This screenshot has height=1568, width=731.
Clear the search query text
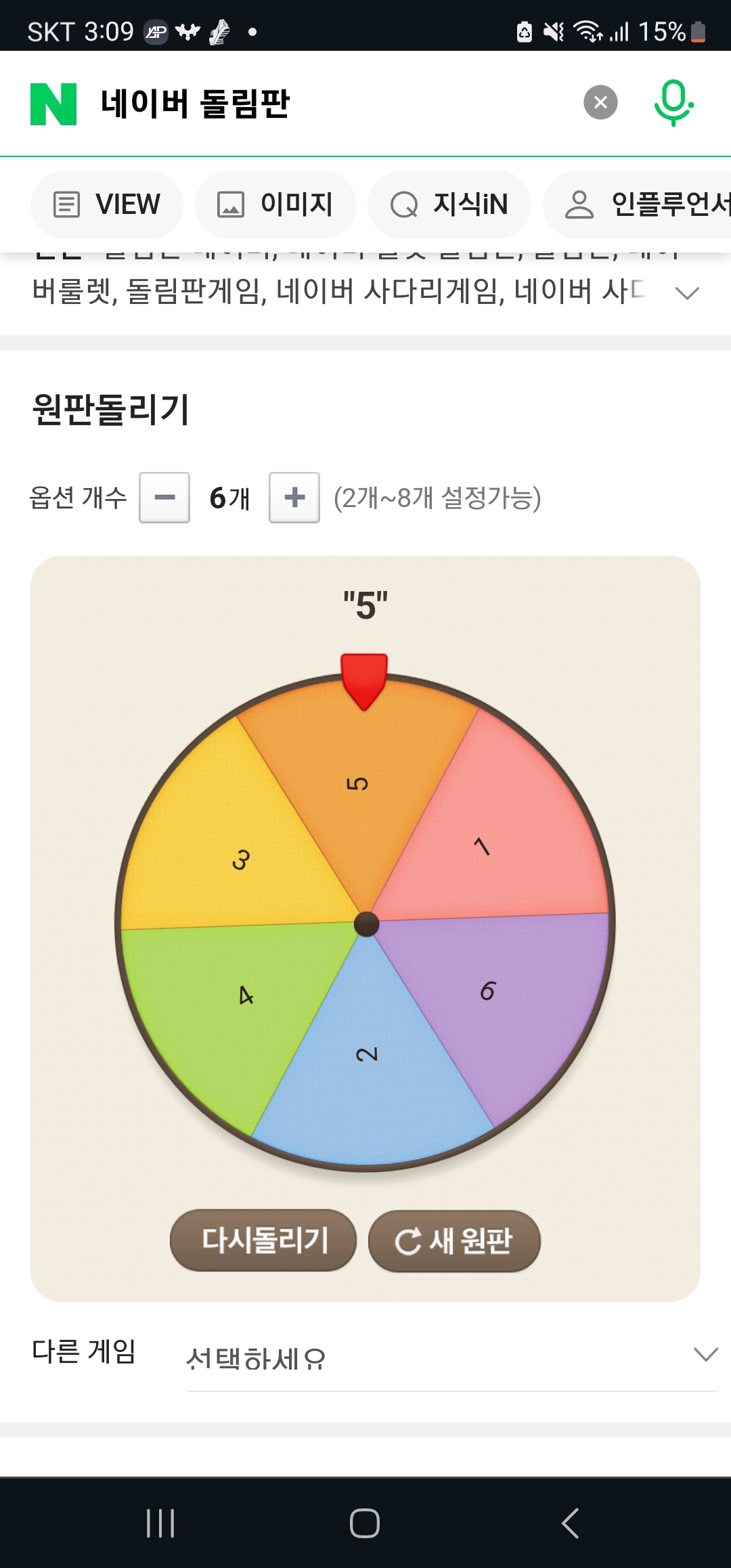[x=600, y=102]
